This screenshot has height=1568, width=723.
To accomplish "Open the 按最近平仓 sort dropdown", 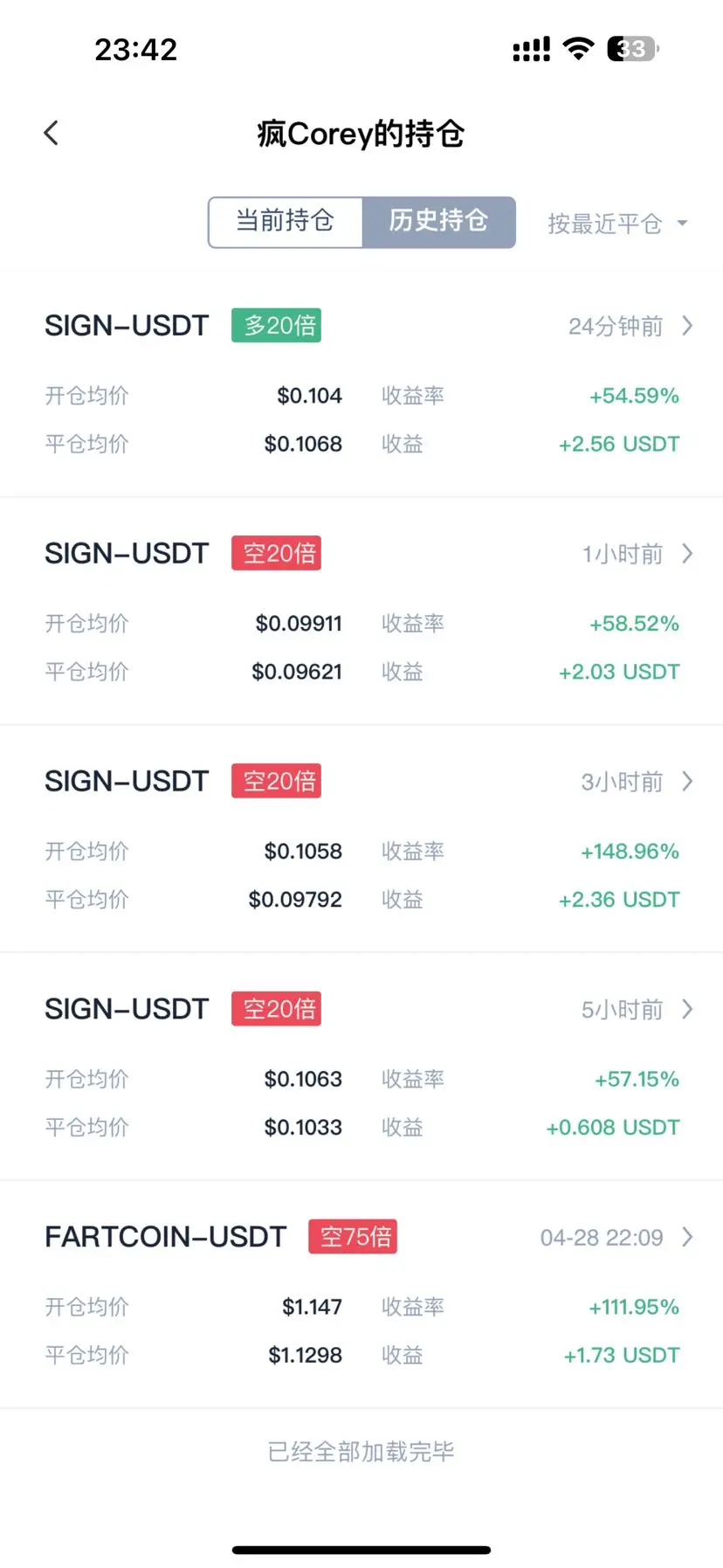I will point(617,224).
